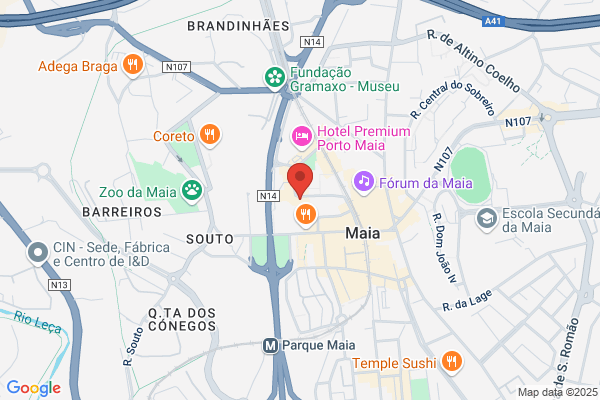Open the Zoo da Maia marker

192,191
